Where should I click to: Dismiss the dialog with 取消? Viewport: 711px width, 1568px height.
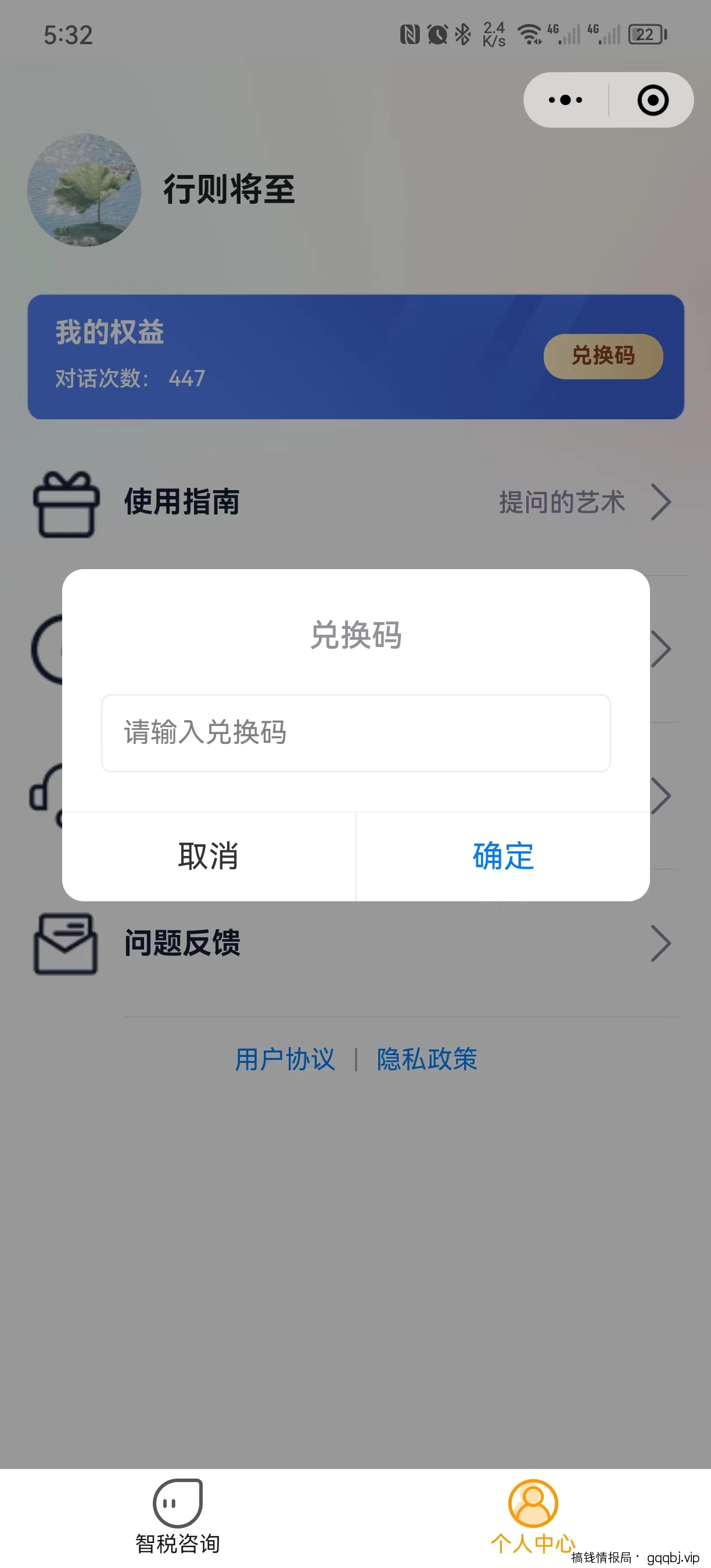pyautogui.click(x=208, y=855)
